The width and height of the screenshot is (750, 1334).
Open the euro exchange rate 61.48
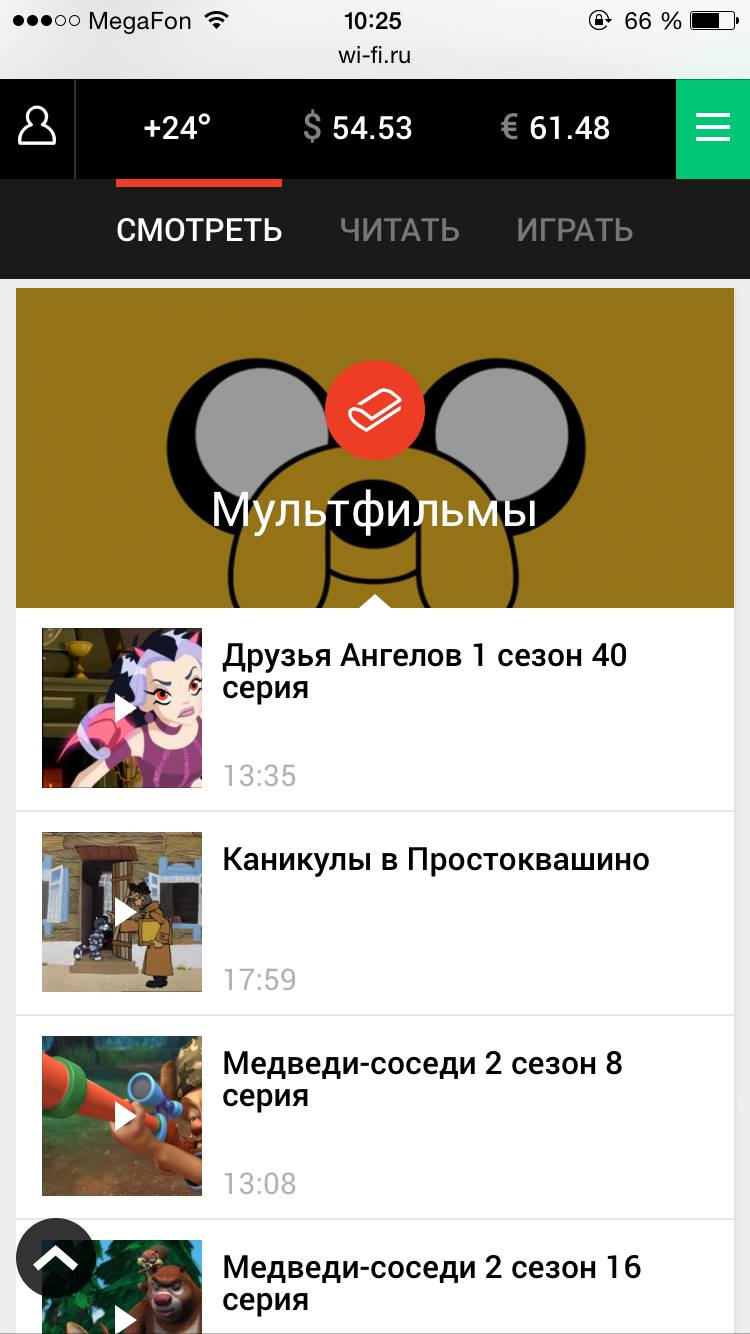[x=555, y=128]
